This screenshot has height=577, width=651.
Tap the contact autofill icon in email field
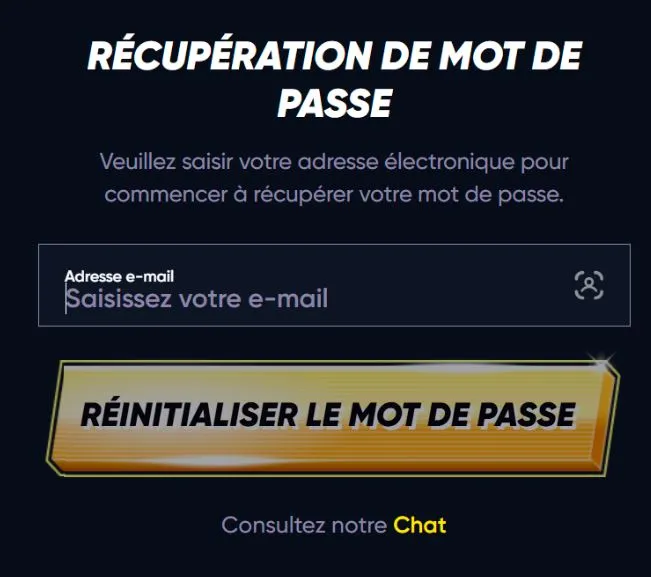pos(589,285)
